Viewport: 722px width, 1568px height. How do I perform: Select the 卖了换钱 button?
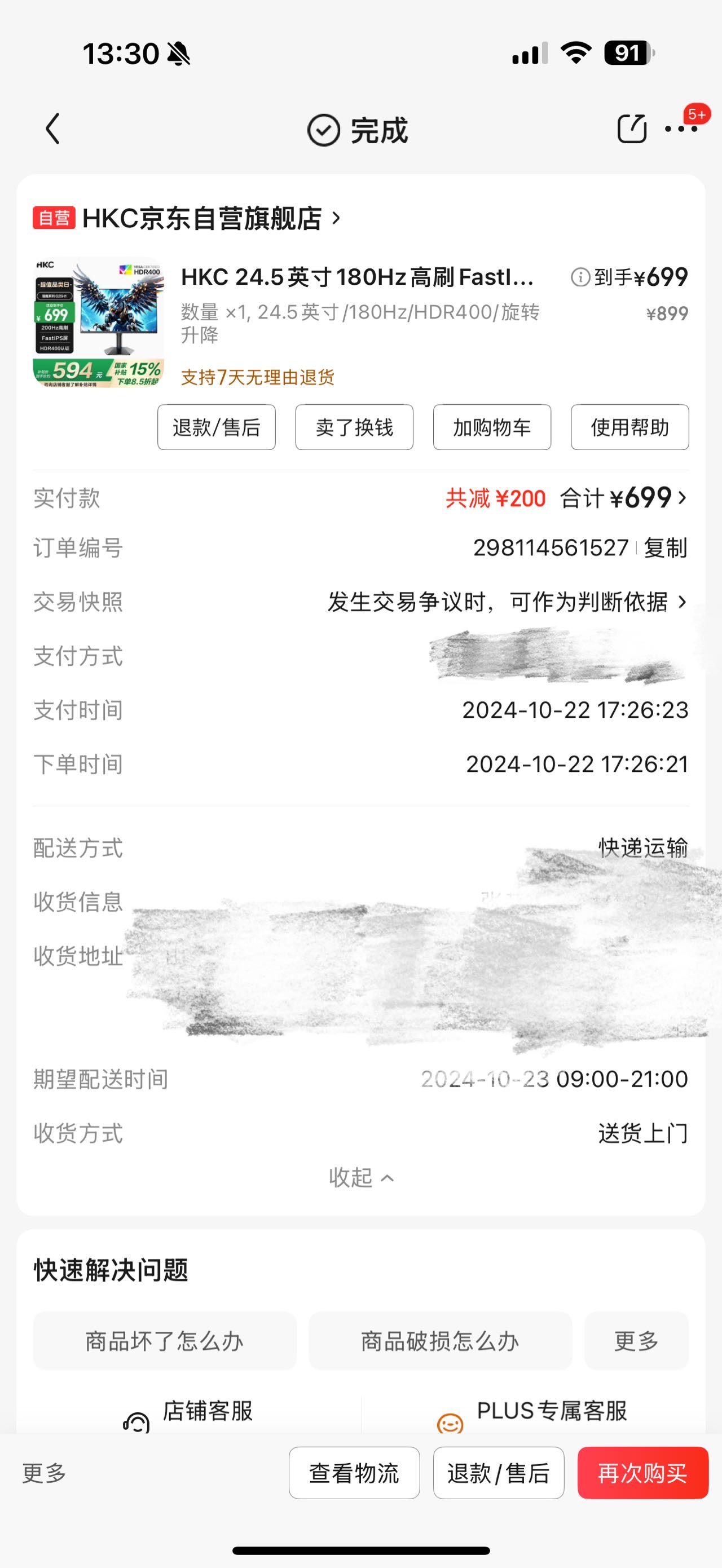click(x=354, y=427)
